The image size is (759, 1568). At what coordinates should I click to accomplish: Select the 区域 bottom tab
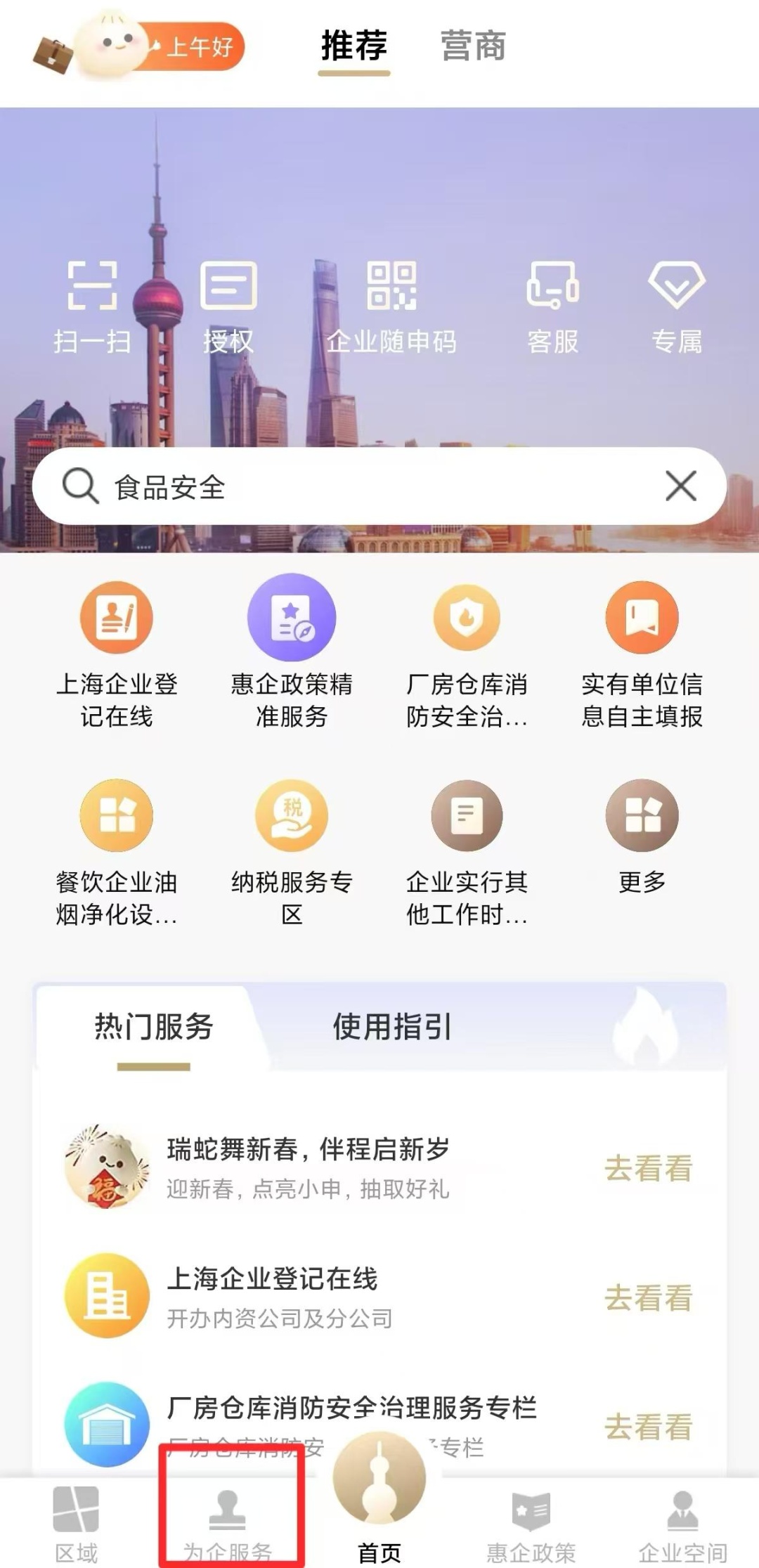coord(76,1524)
